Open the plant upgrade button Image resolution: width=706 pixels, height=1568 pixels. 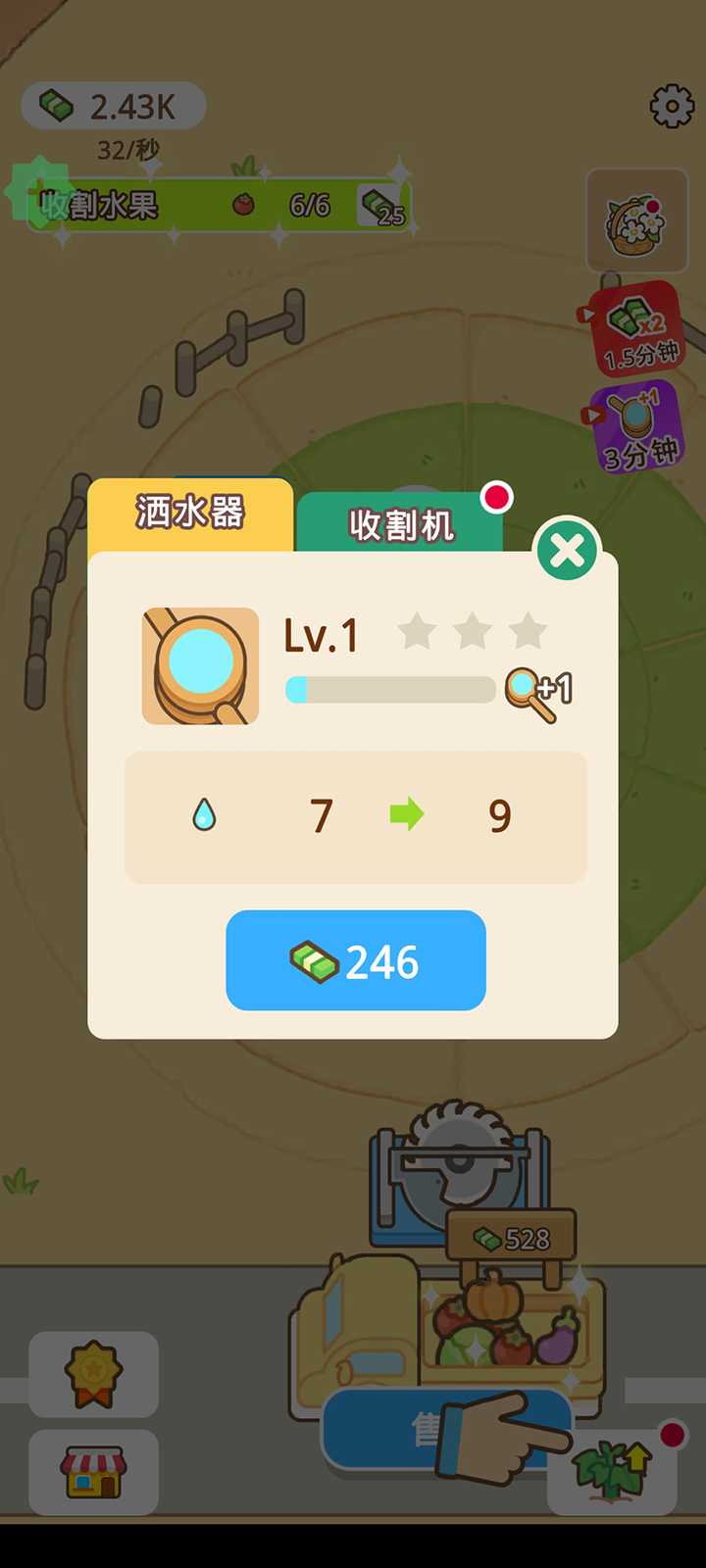(x=614, y=1466)
